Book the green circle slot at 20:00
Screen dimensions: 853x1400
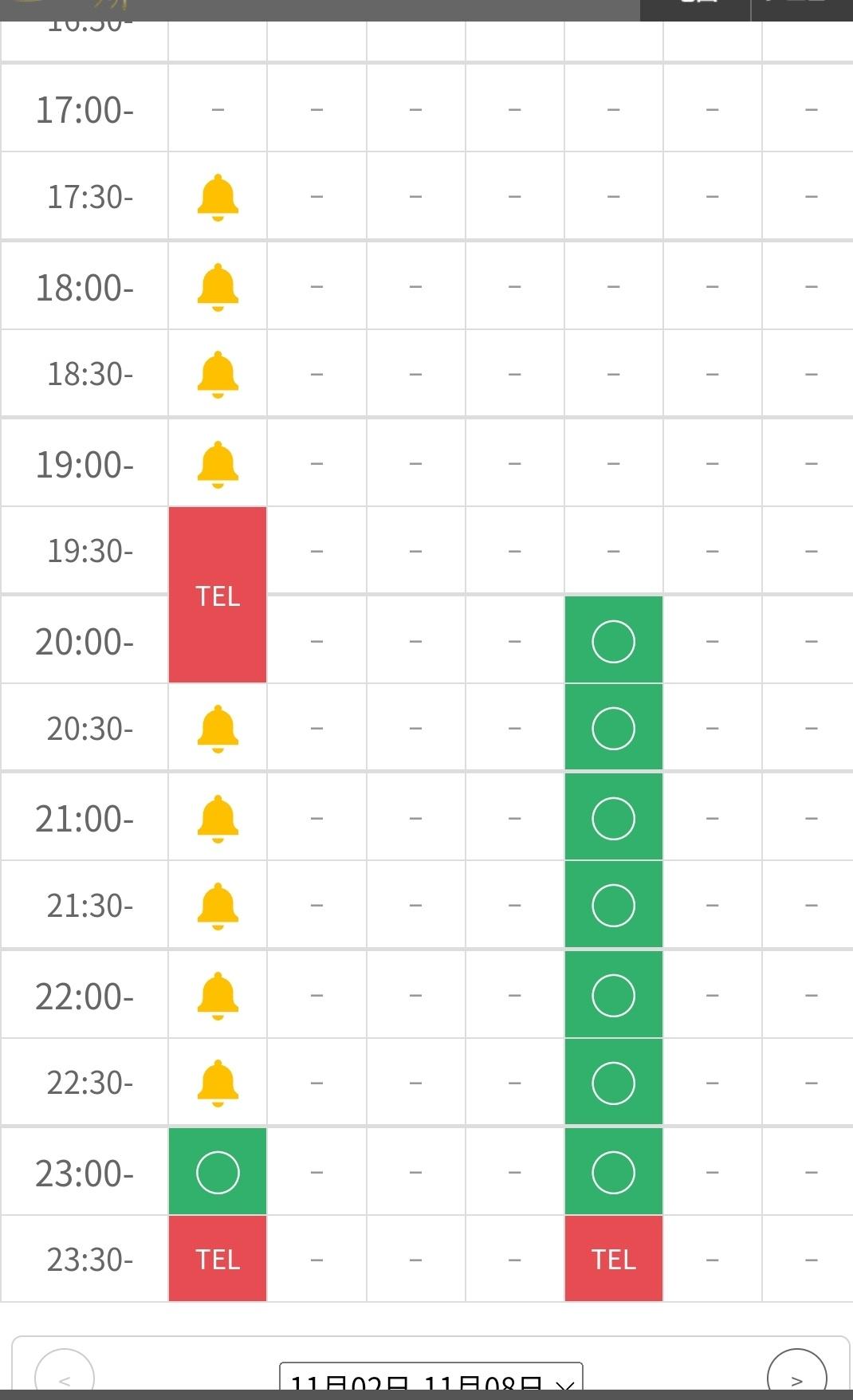[x=614, y=641]
